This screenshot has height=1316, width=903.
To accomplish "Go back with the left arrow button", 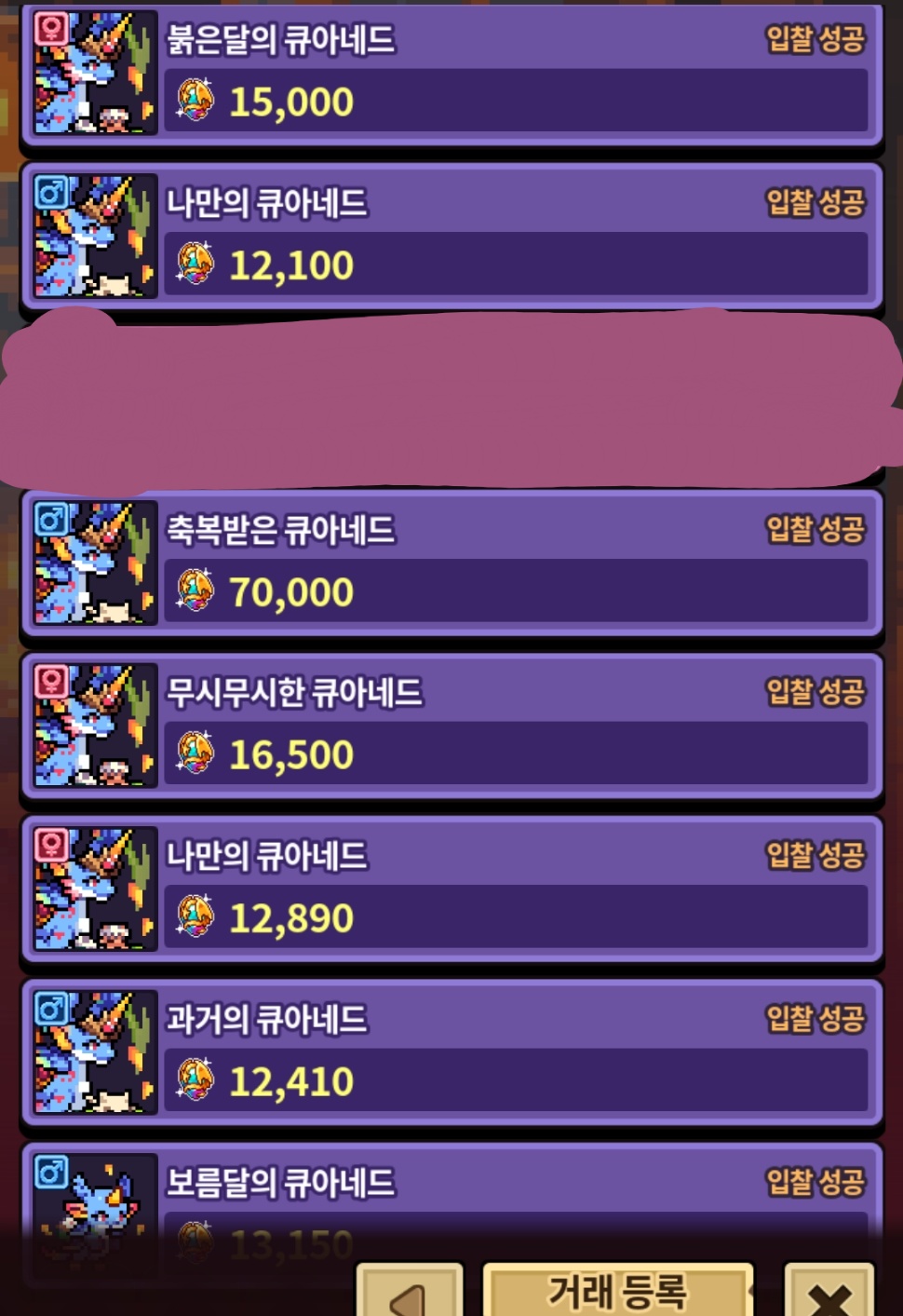I will point(410,1294).
